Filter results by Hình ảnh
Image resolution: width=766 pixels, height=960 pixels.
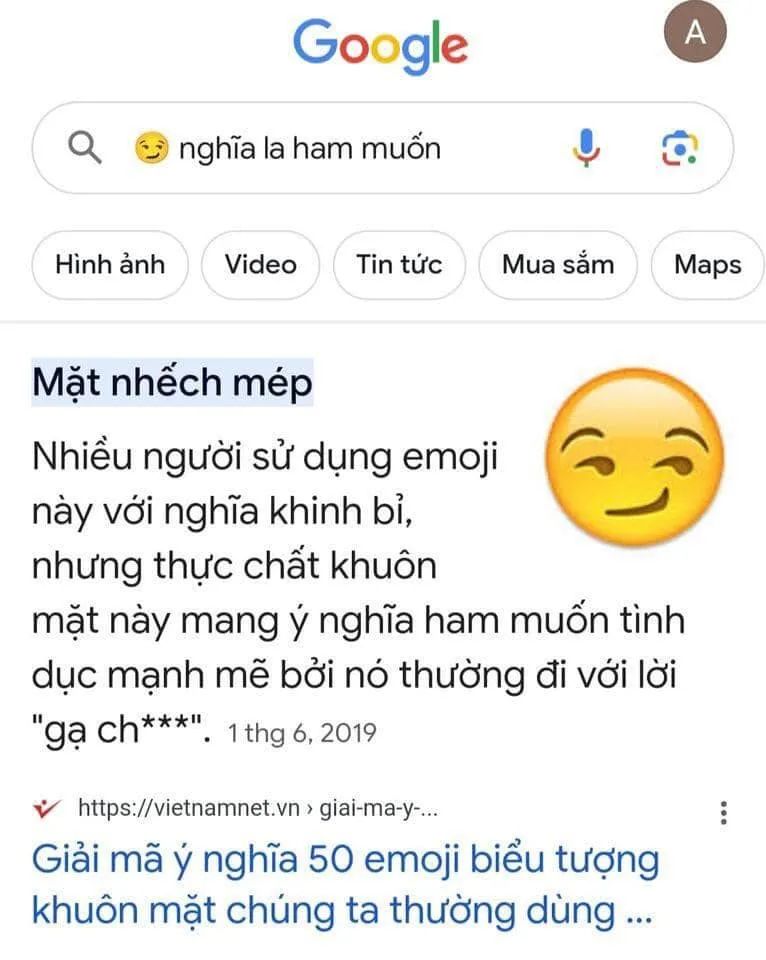coord(110,265)
